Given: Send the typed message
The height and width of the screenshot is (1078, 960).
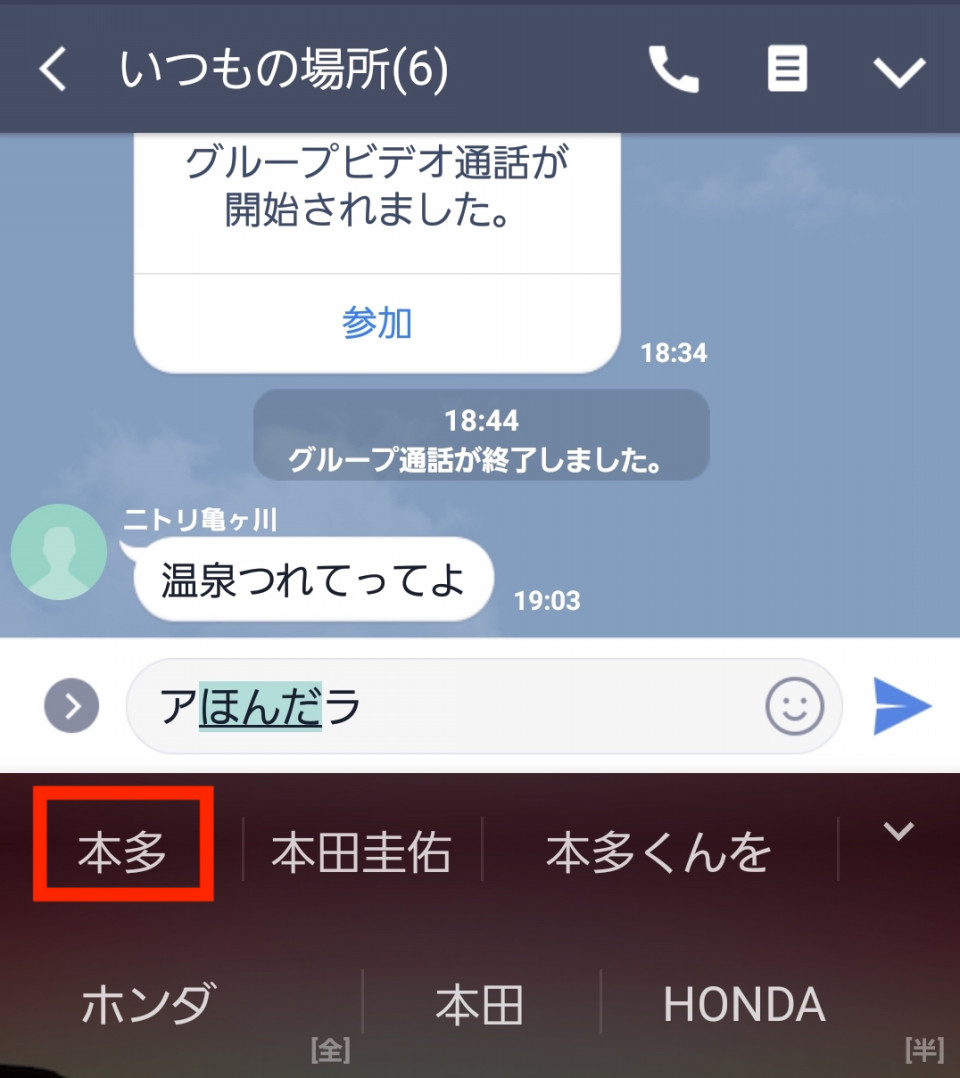Looking at the screenshot, I should pyautogui.click(x=902, y=706).
